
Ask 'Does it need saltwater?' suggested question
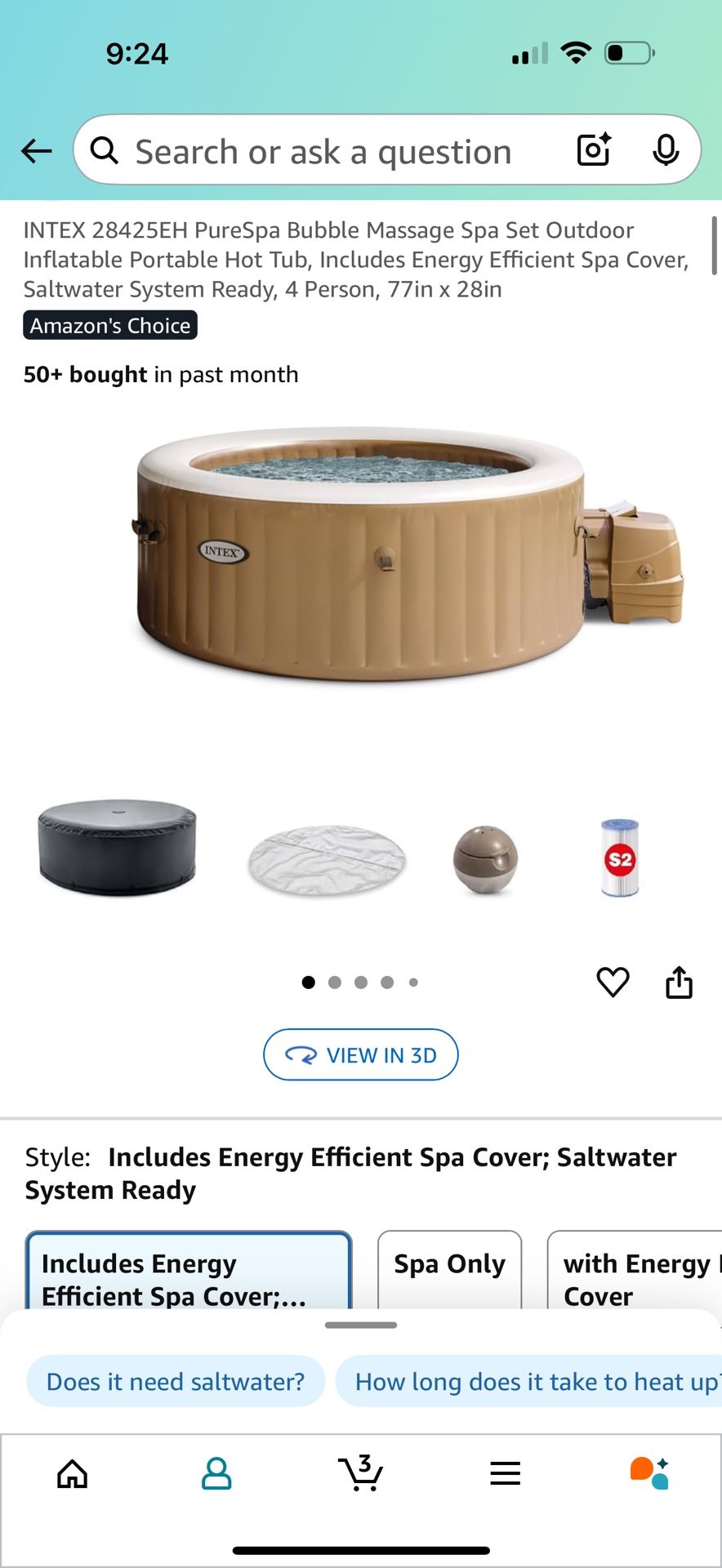pos(175,1382)
